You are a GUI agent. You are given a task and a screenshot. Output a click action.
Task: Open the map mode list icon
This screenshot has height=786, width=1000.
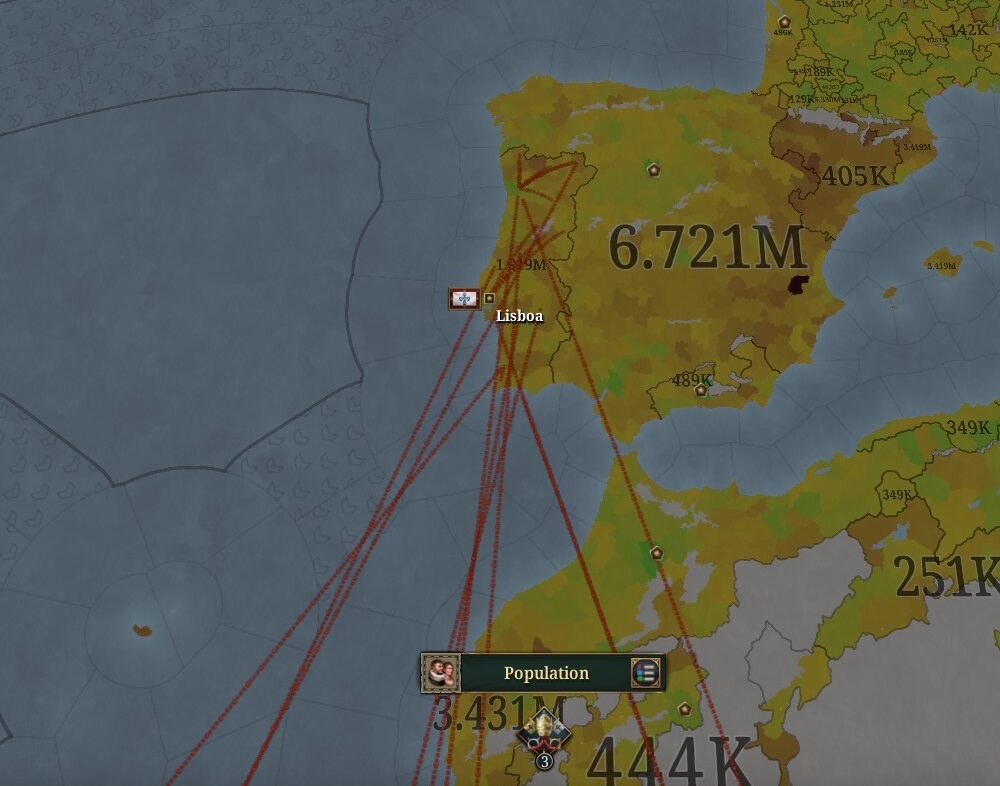(x=647, y=673)
